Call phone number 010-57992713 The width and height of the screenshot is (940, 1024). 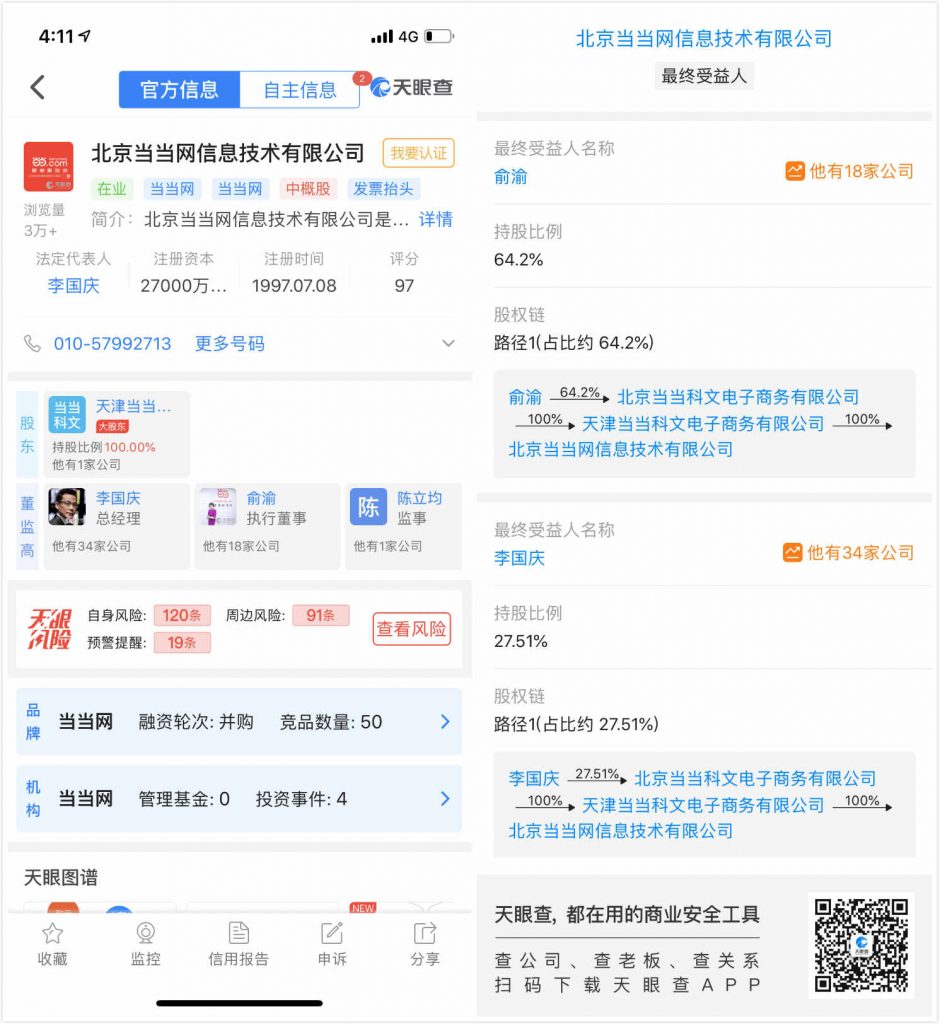(112, 344)
